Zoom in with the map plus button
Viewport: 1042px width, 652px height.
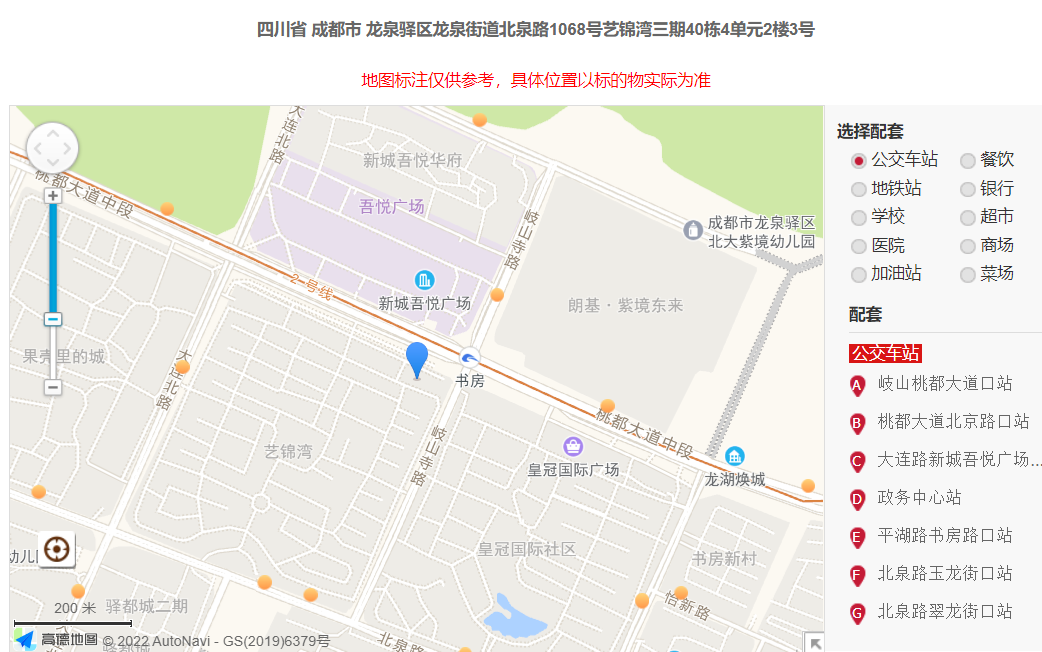click(x=53, y=196)
